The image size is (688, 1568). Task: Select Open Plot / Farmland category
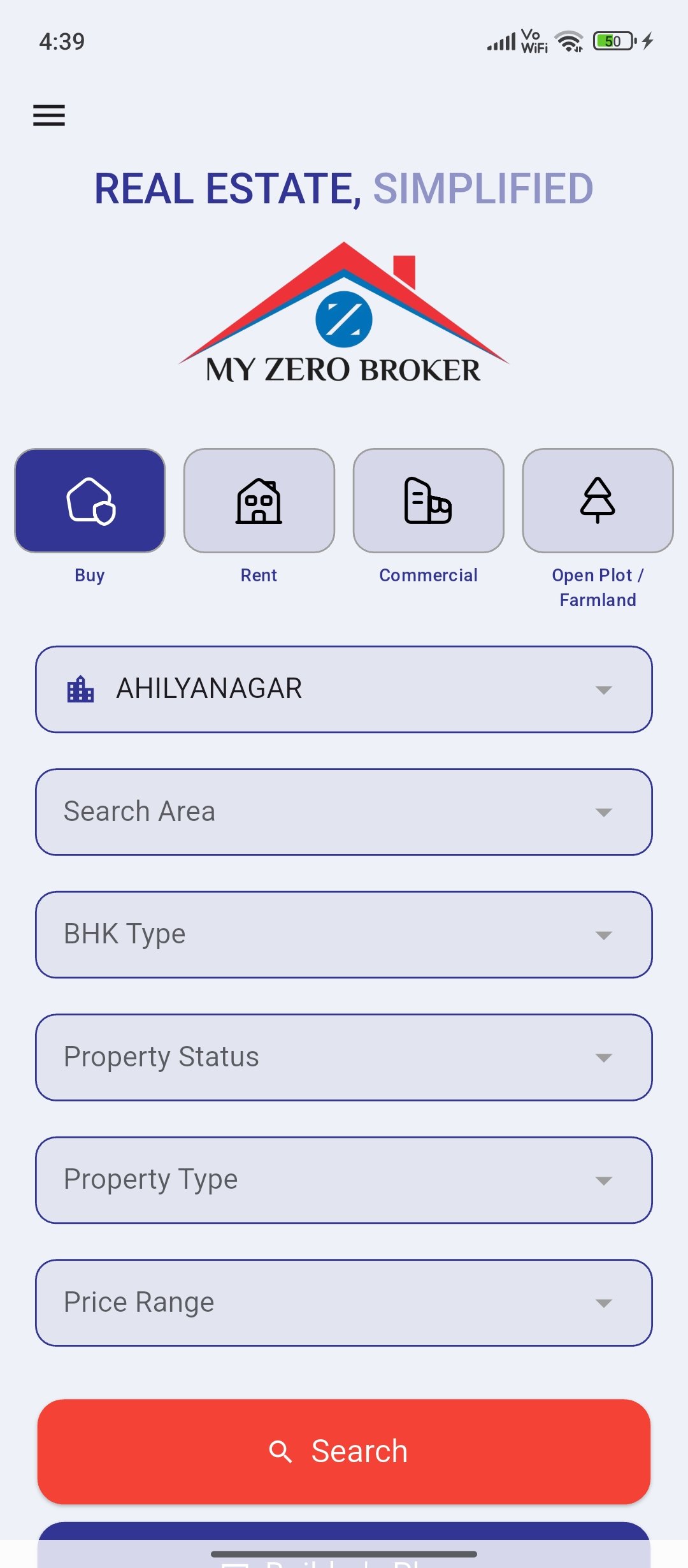click(598, 501)
